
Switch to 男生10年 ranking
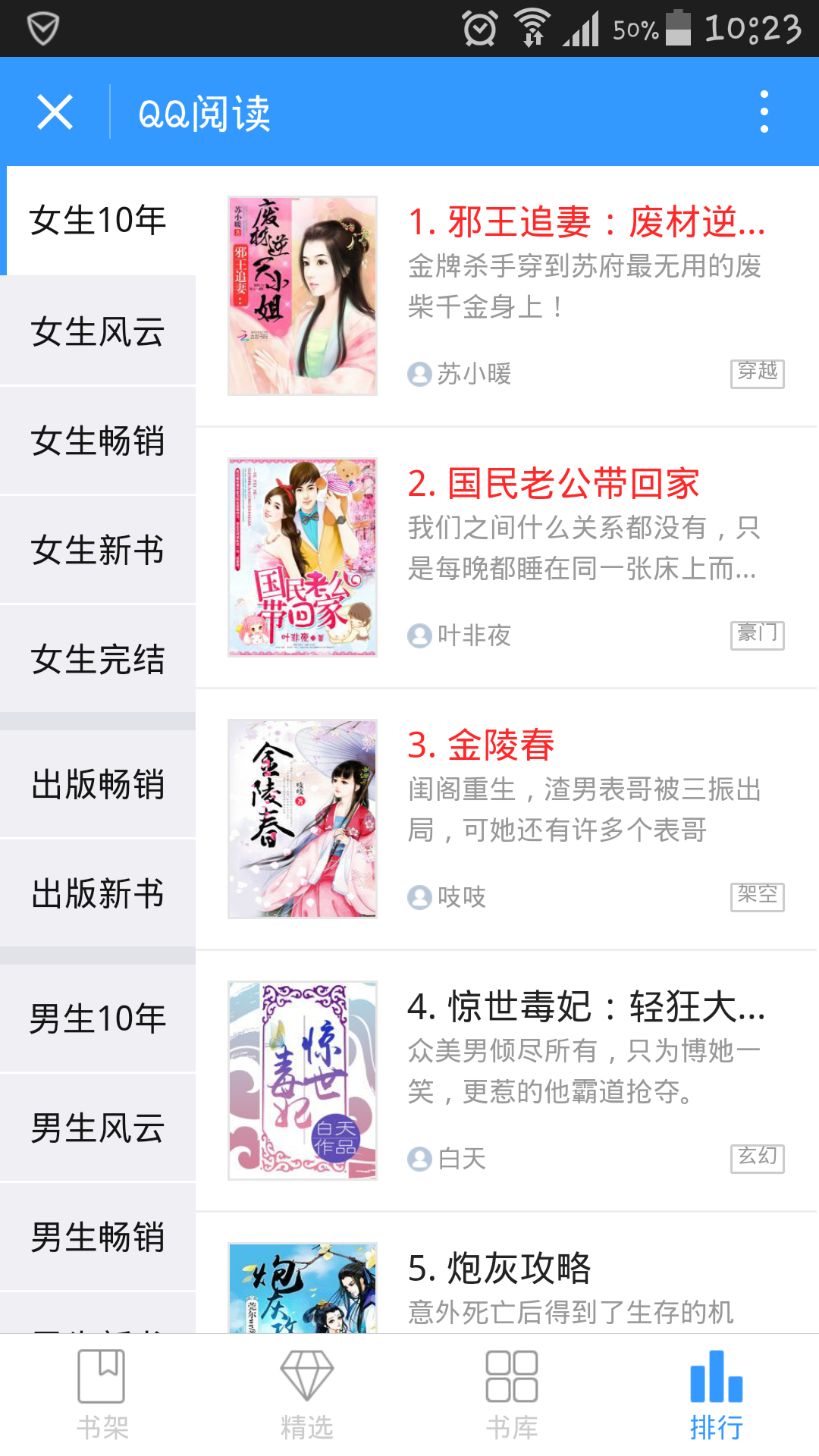[98, 1018]
